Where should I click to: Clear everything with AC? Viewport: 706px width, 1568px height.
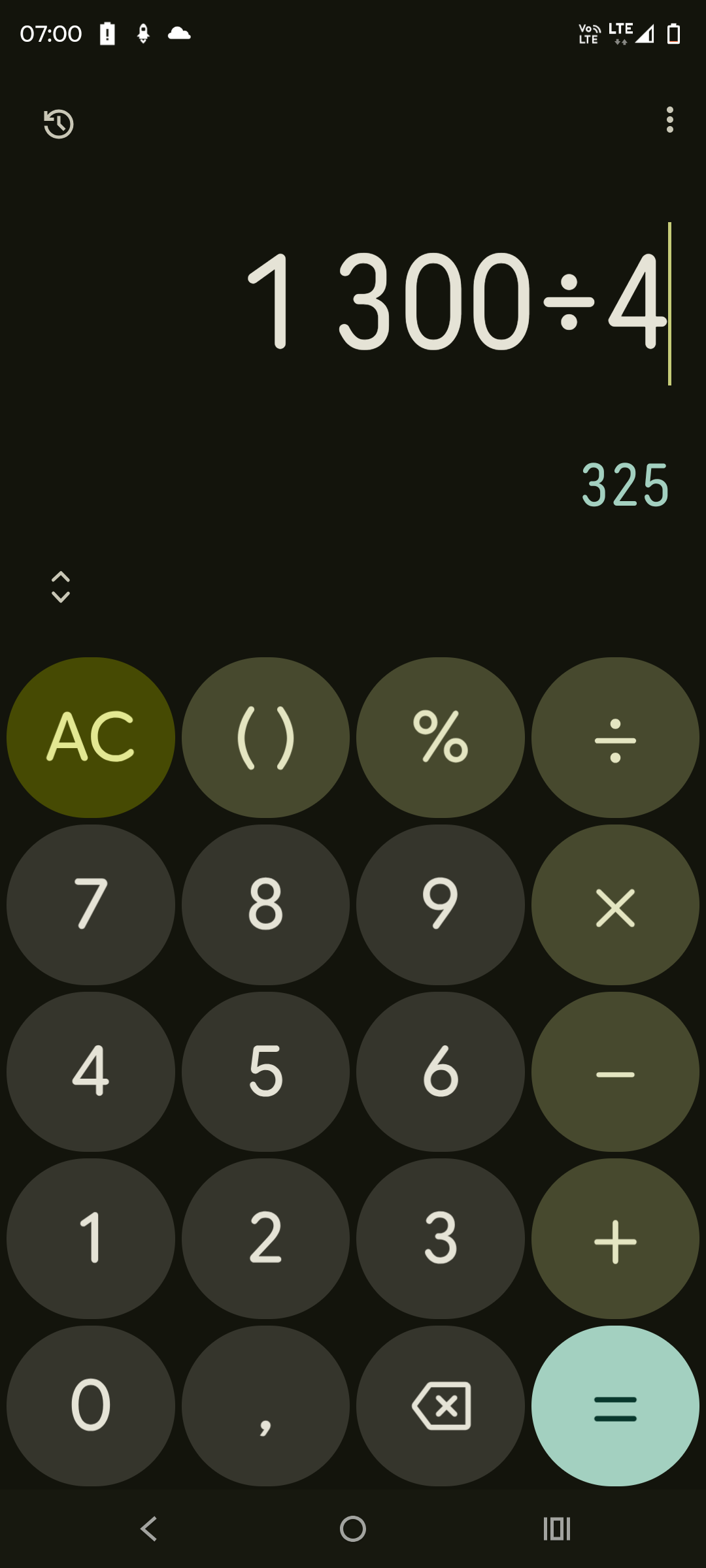(91, 738)
